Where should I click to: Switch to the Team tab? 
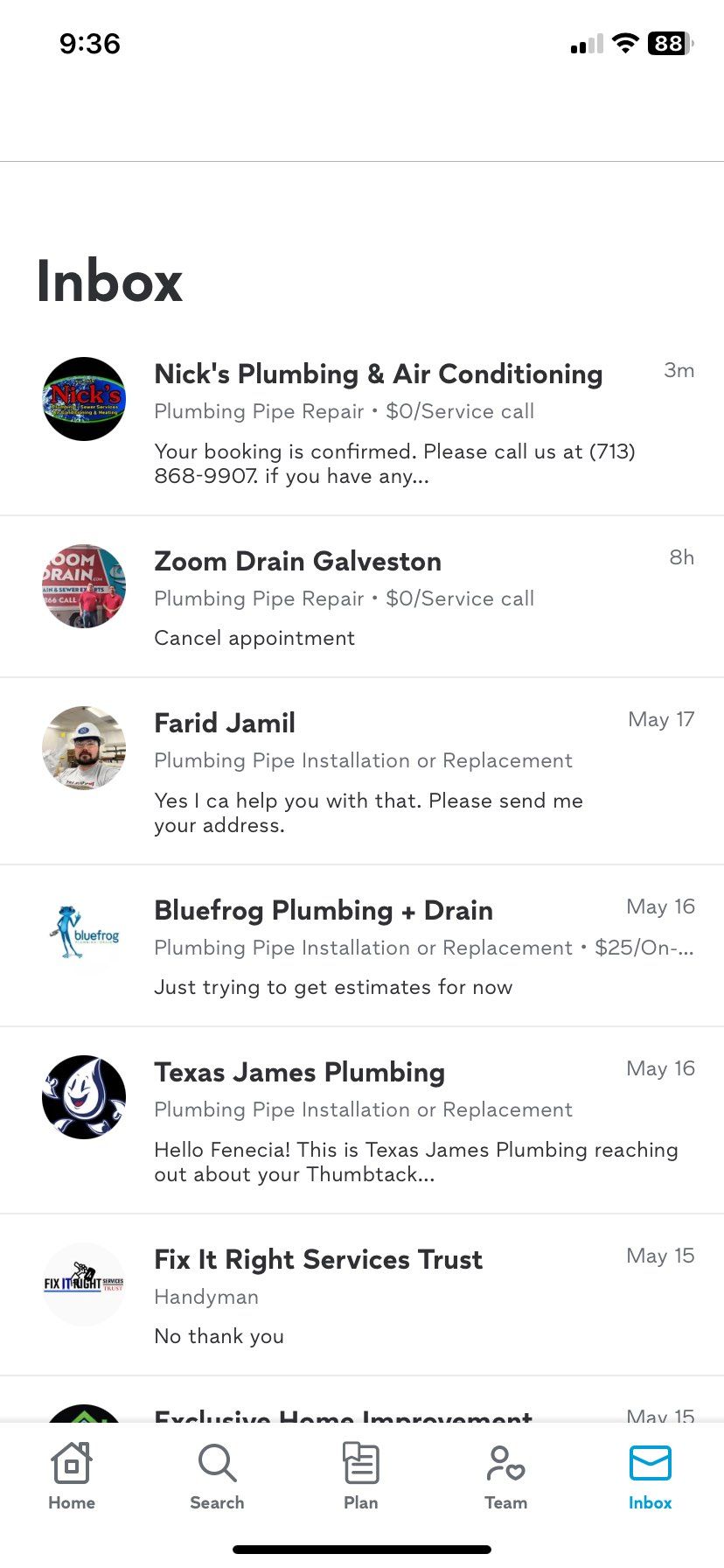[506, 1477]
